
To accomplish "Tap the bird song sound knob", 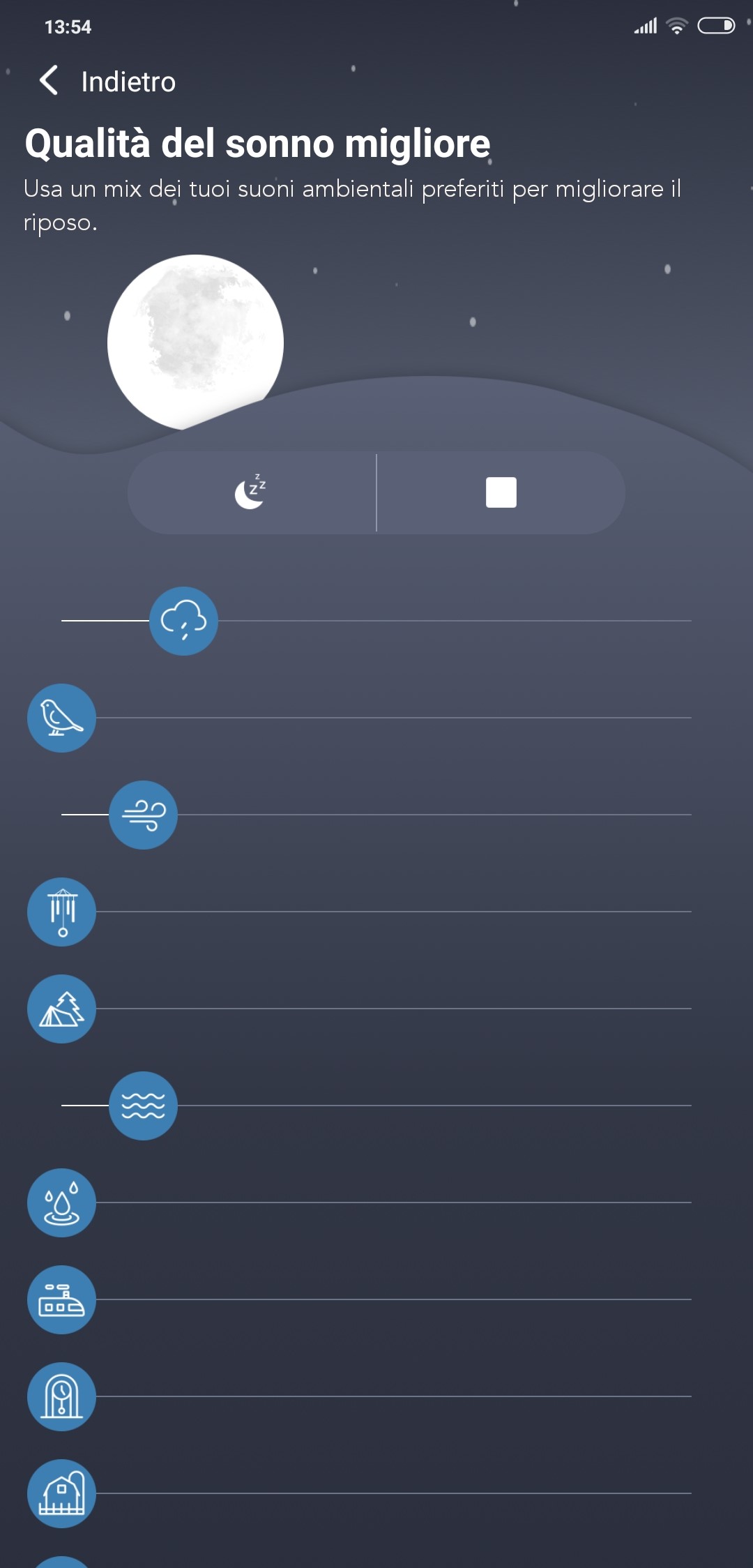I will (61, 718).
